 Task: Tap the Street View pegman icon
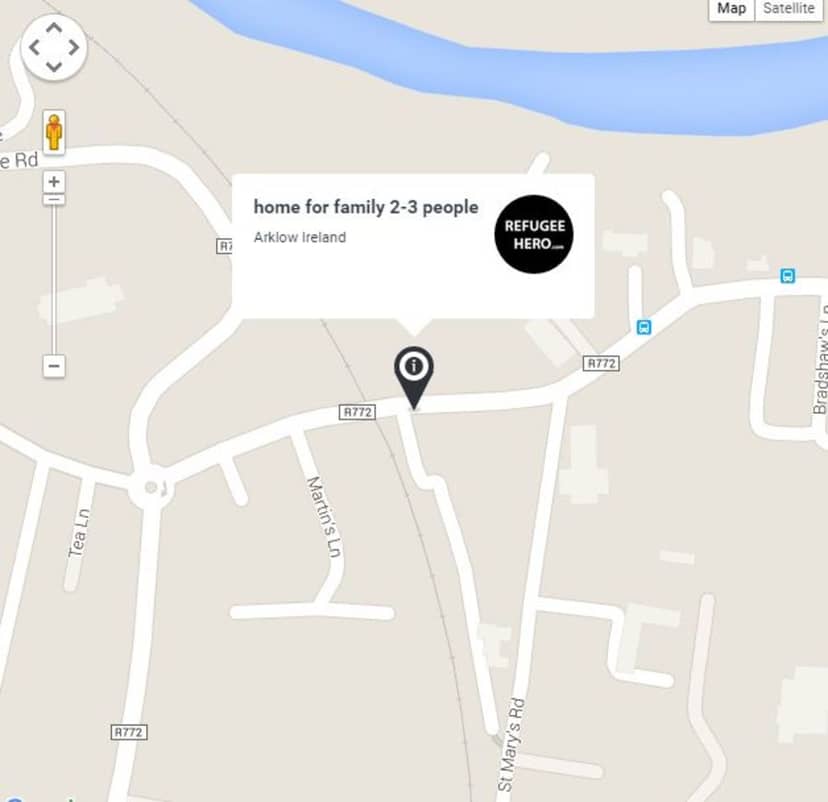coord(54,133)
